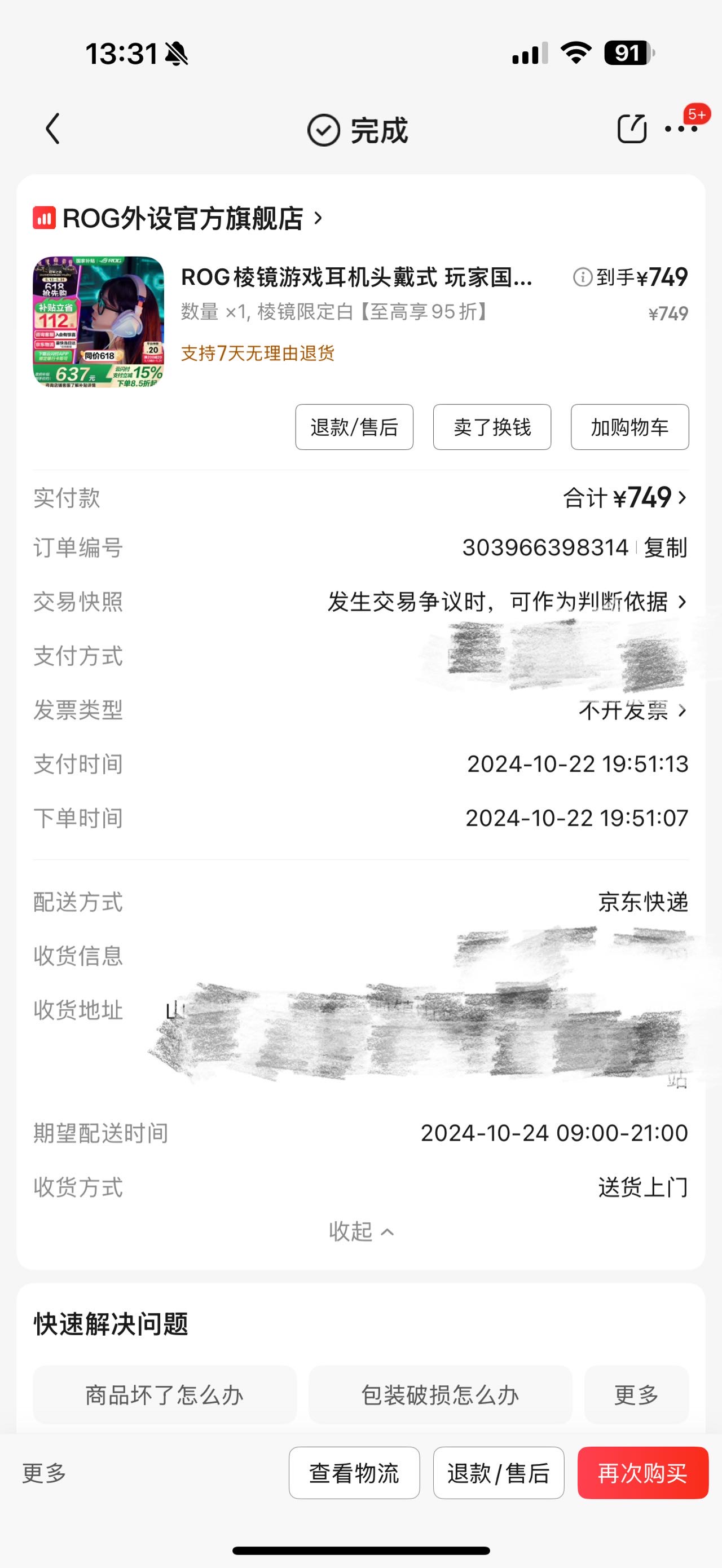The height and width of the screenshot is (1568, 722).
Task: Tap 更多 in 快速解决问题 section
Action: (x=637, y=1394)
